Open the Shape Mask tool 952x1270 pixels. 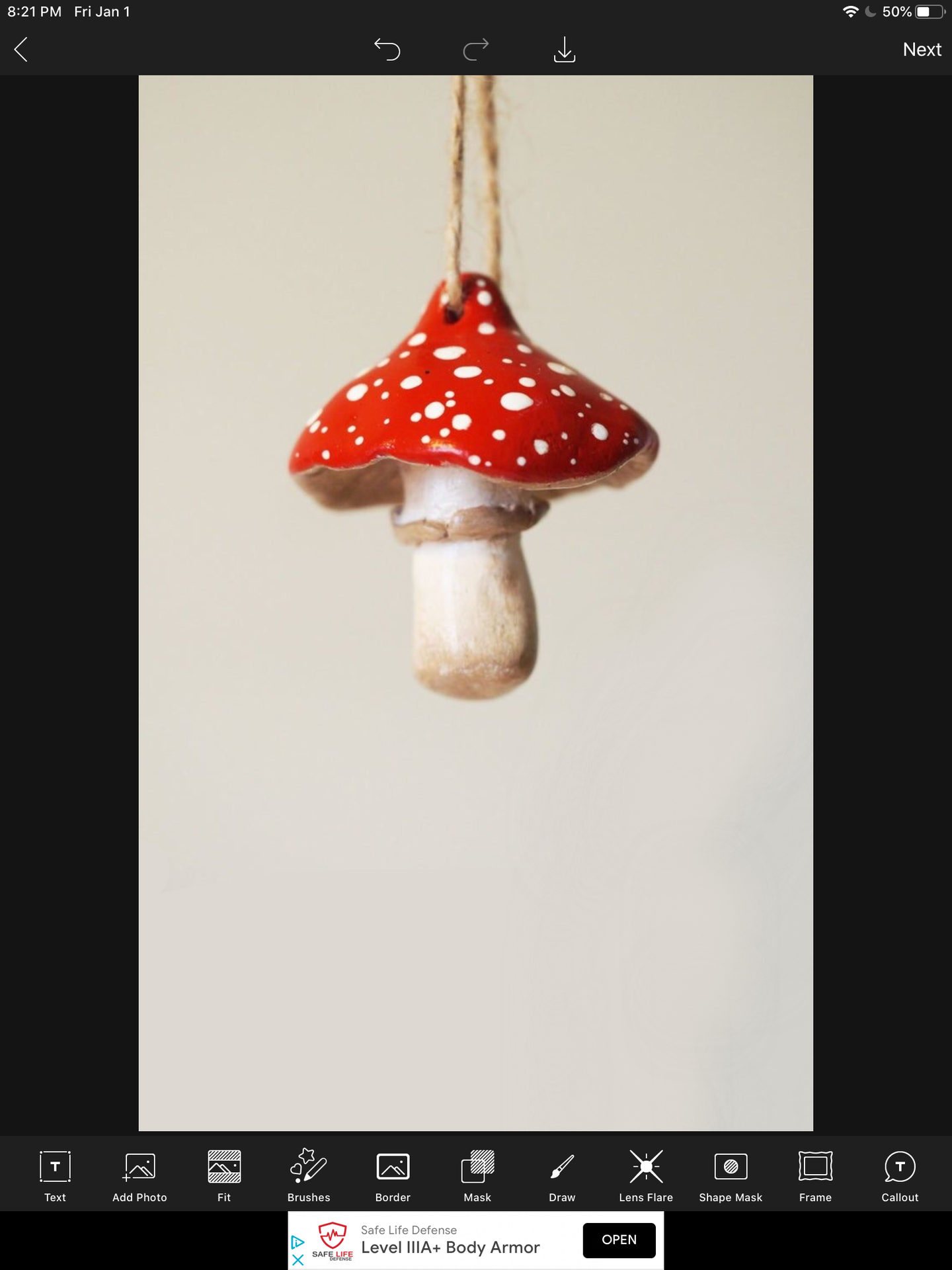[x=731, y=1175]
